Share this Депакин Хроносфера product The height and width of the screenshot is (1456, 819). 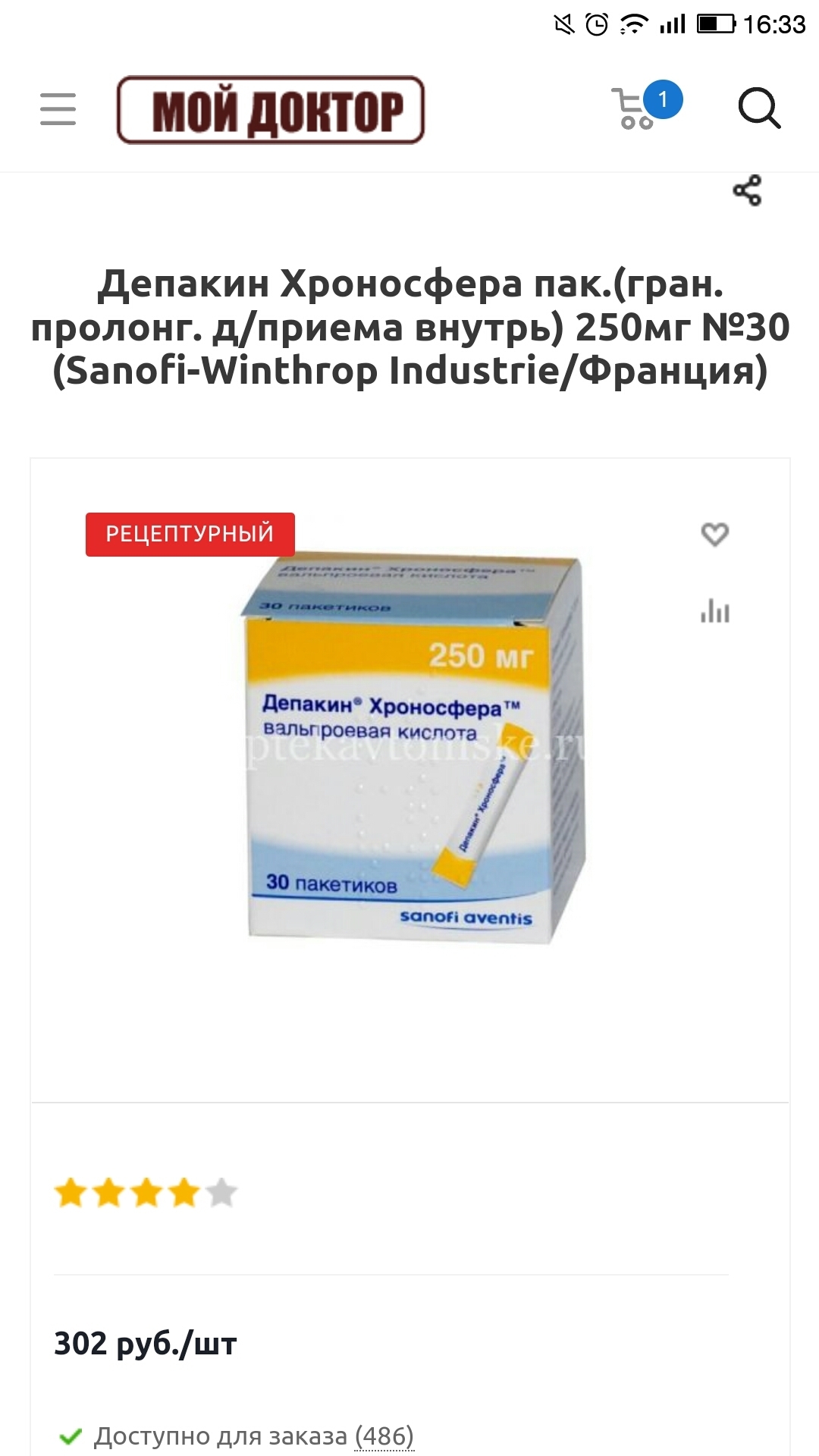[747, 190]
